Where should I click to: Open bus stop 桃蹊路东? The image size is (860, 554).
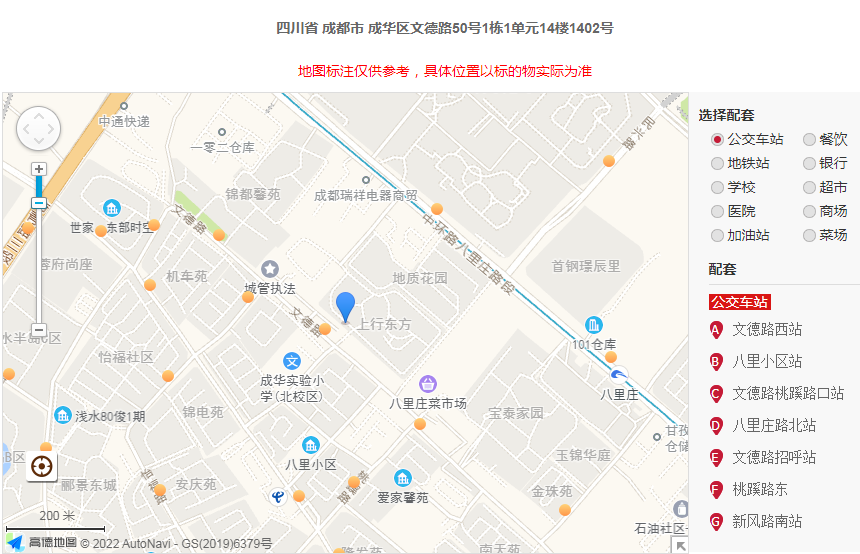pyautogui.click(x=759, y=489)
